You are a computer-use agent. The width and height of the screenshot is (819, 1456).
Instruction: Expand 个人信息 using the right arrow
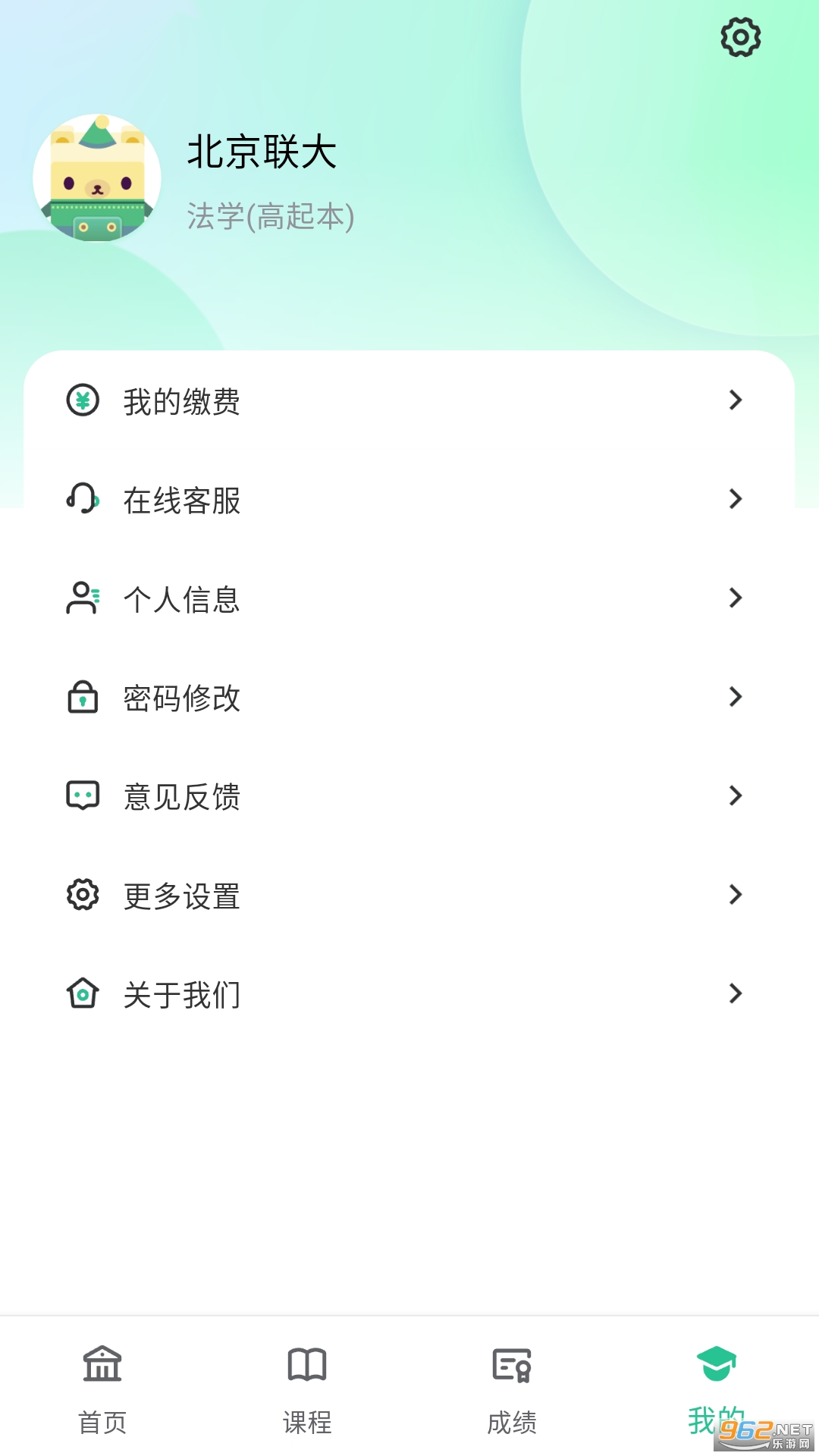coord(734,598)
